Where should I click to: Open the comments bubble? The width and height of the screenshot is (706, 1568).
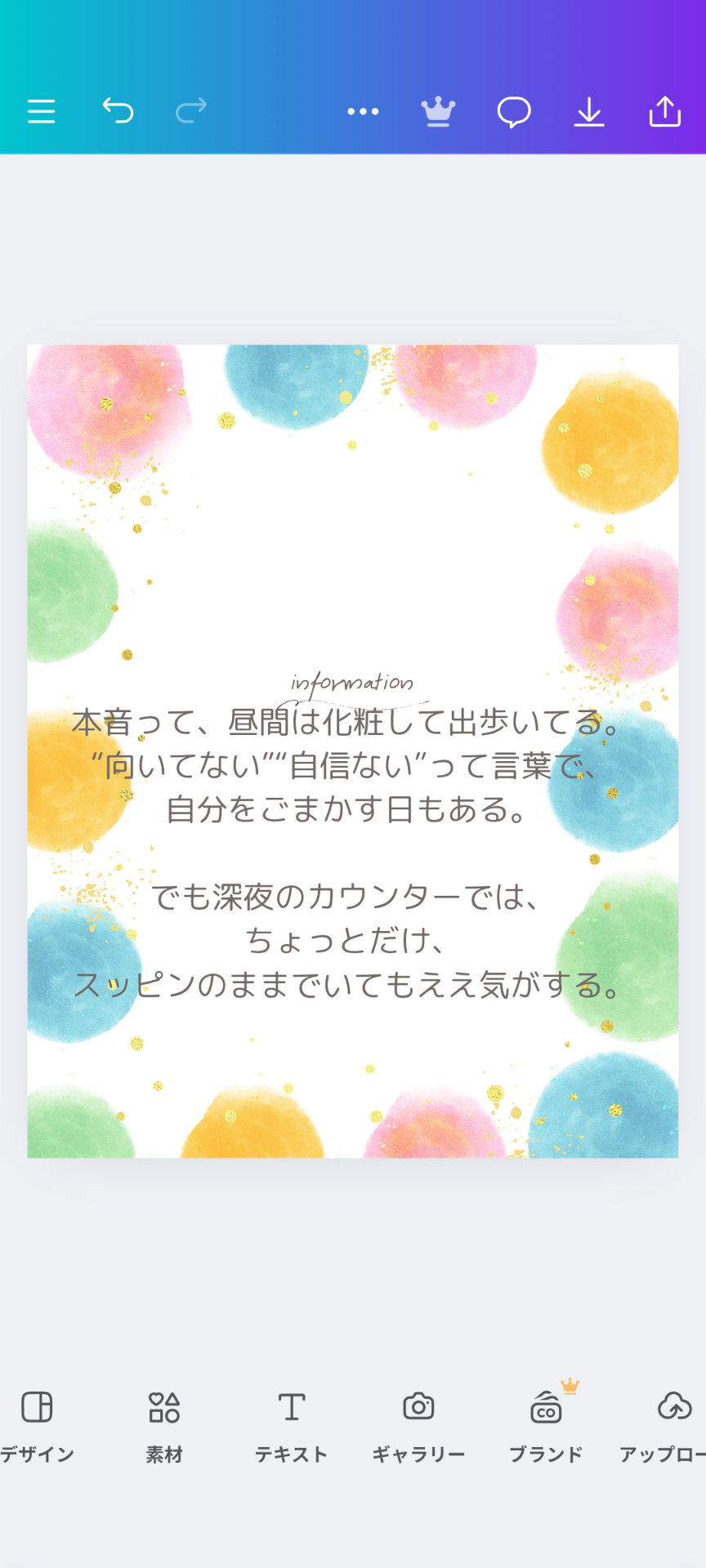coord(514,112)
